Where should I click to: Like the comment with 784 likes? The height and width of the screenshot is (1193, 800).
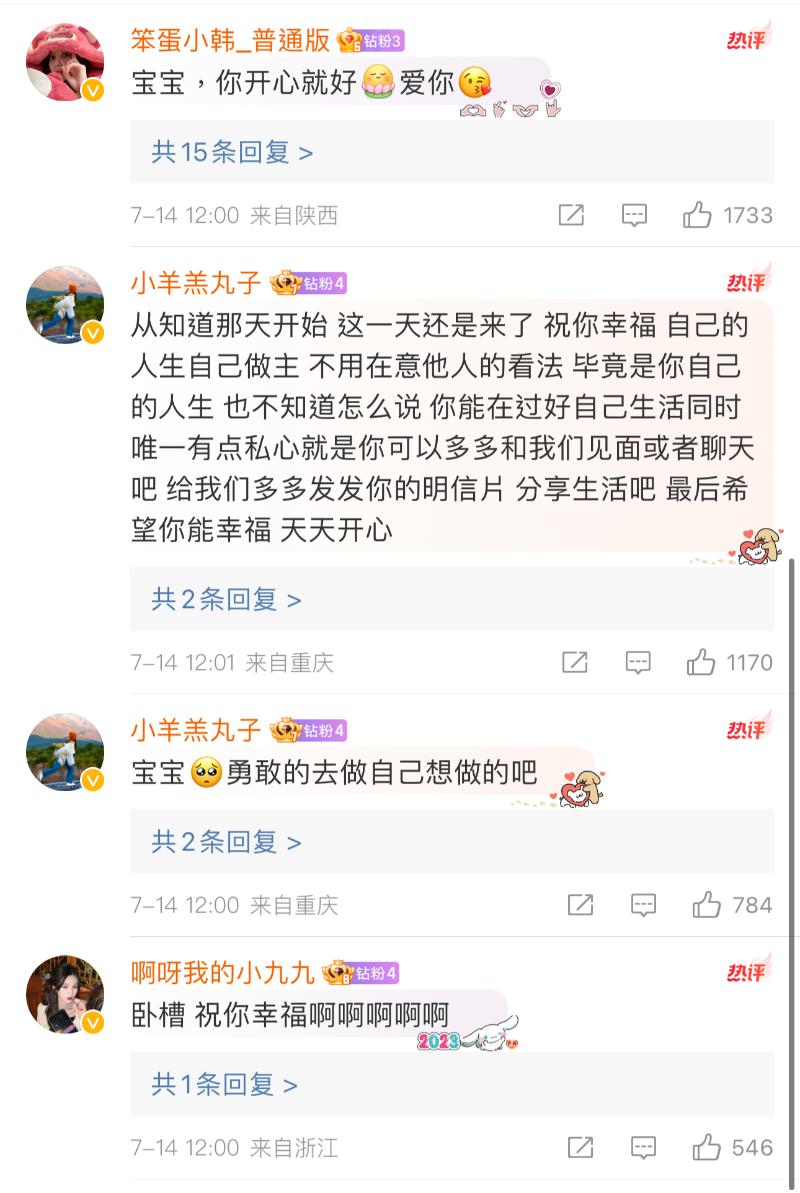(707, 905)
